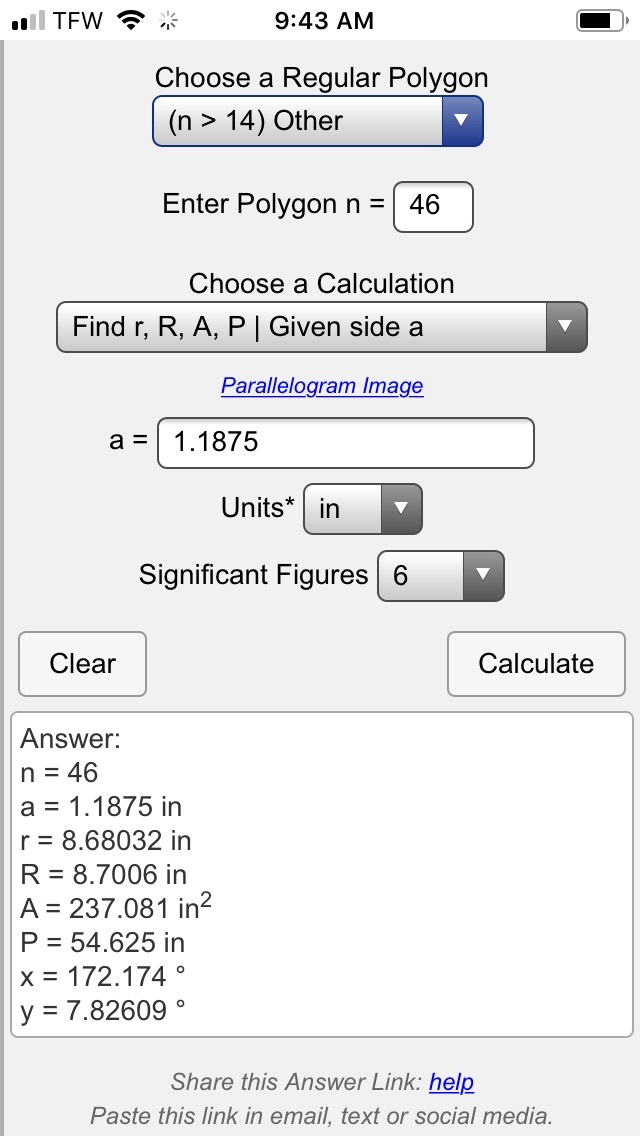Image resolution: width=640 pixels, height=1136 pixels.
Task: Select a different significant figures value
Action: [x=440, y=575]
